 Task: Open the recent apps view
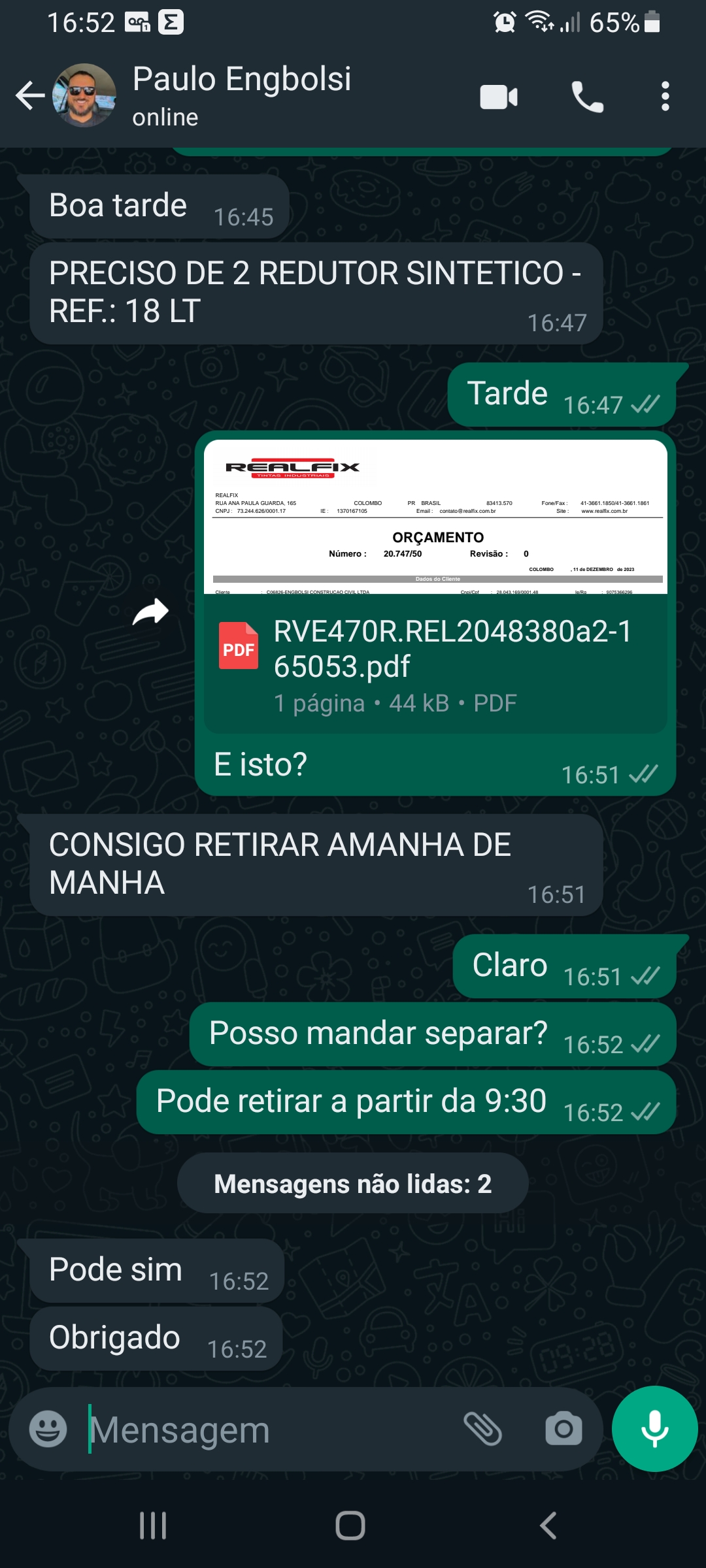(x=153, y=1526)
